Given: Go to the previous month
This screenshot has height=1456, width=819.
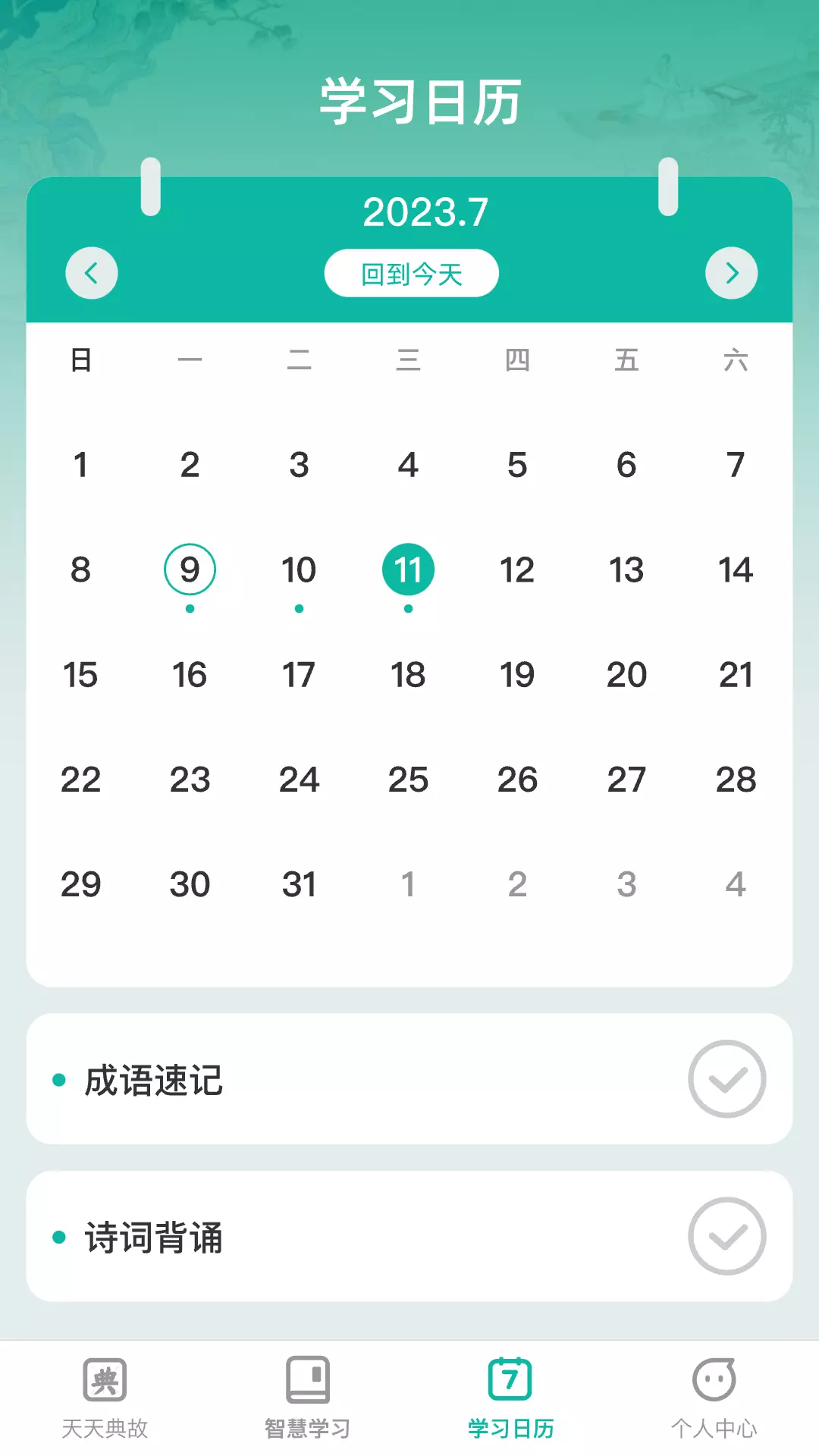Looking at the screenshot, I should (92, 273).
